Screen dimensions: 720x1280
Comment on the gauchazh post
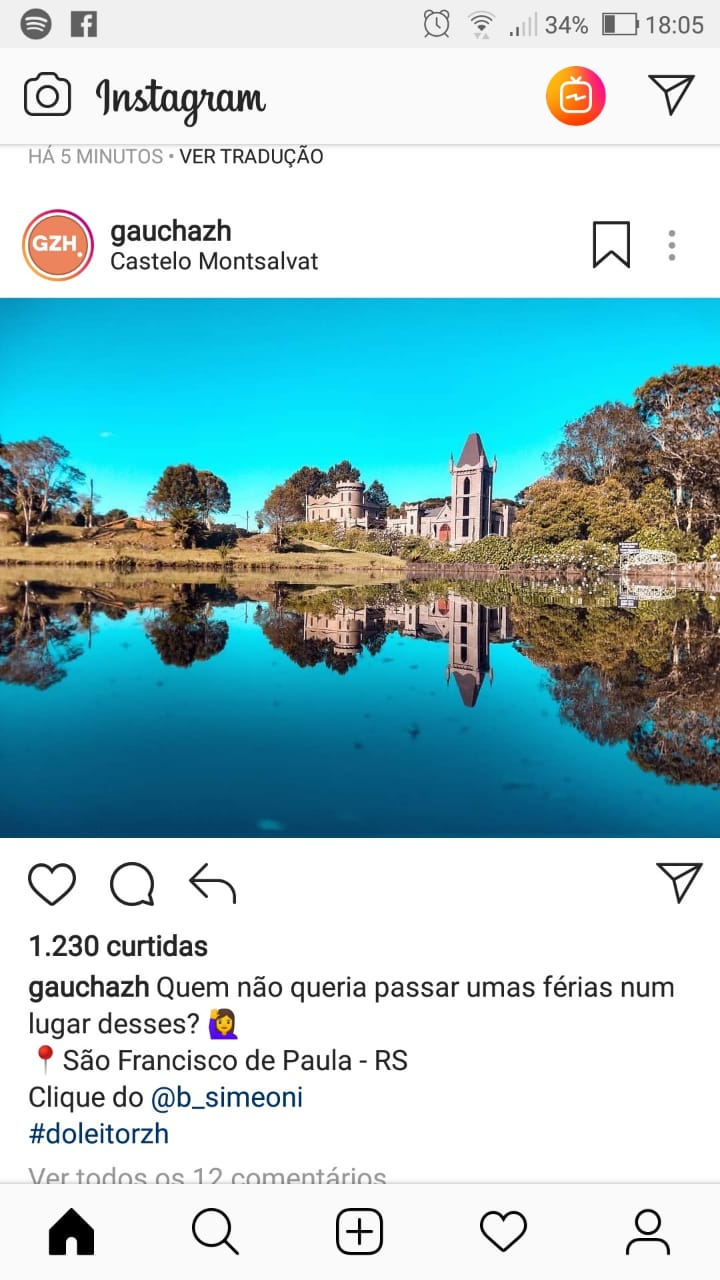pos(132,884)
